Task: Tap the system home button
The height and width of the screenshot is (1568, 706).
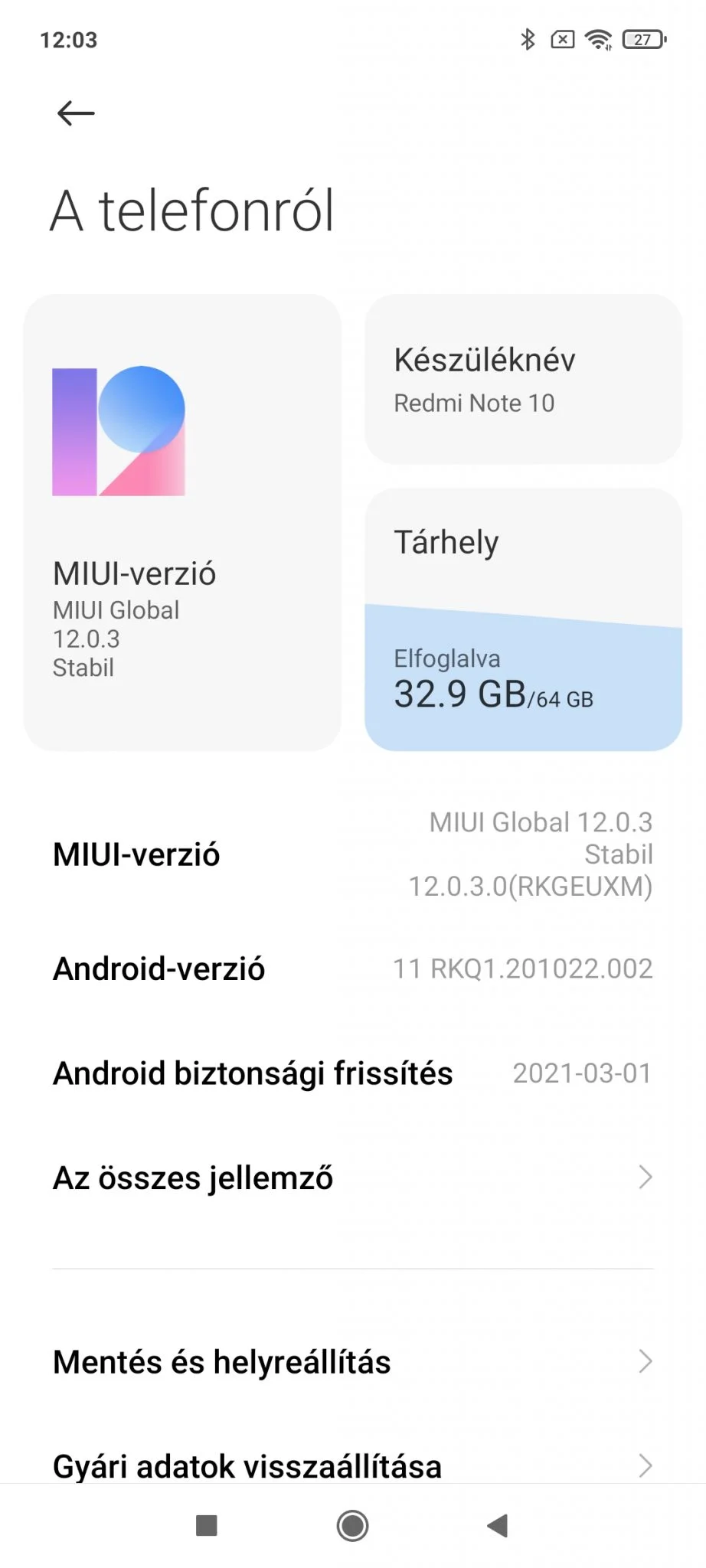Action: click(352, 1526)
